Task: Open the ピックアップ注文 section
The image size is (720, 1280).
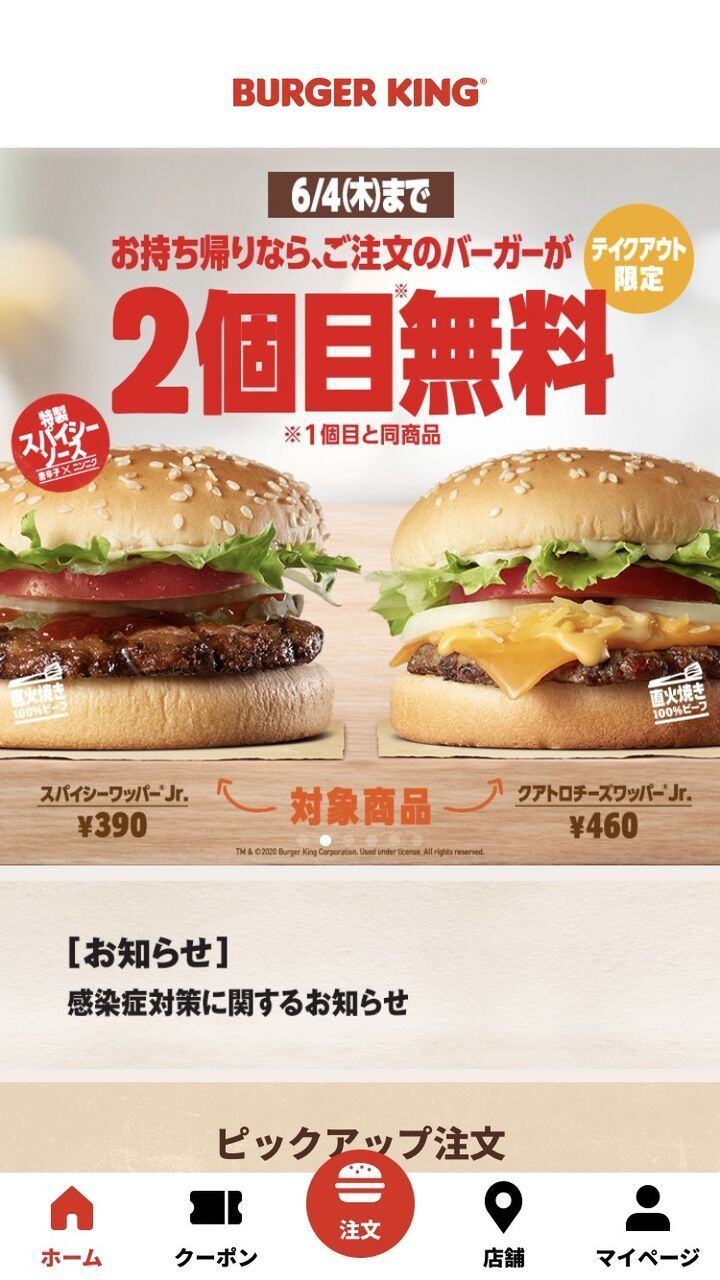Action: click(x=360, y=1142)
